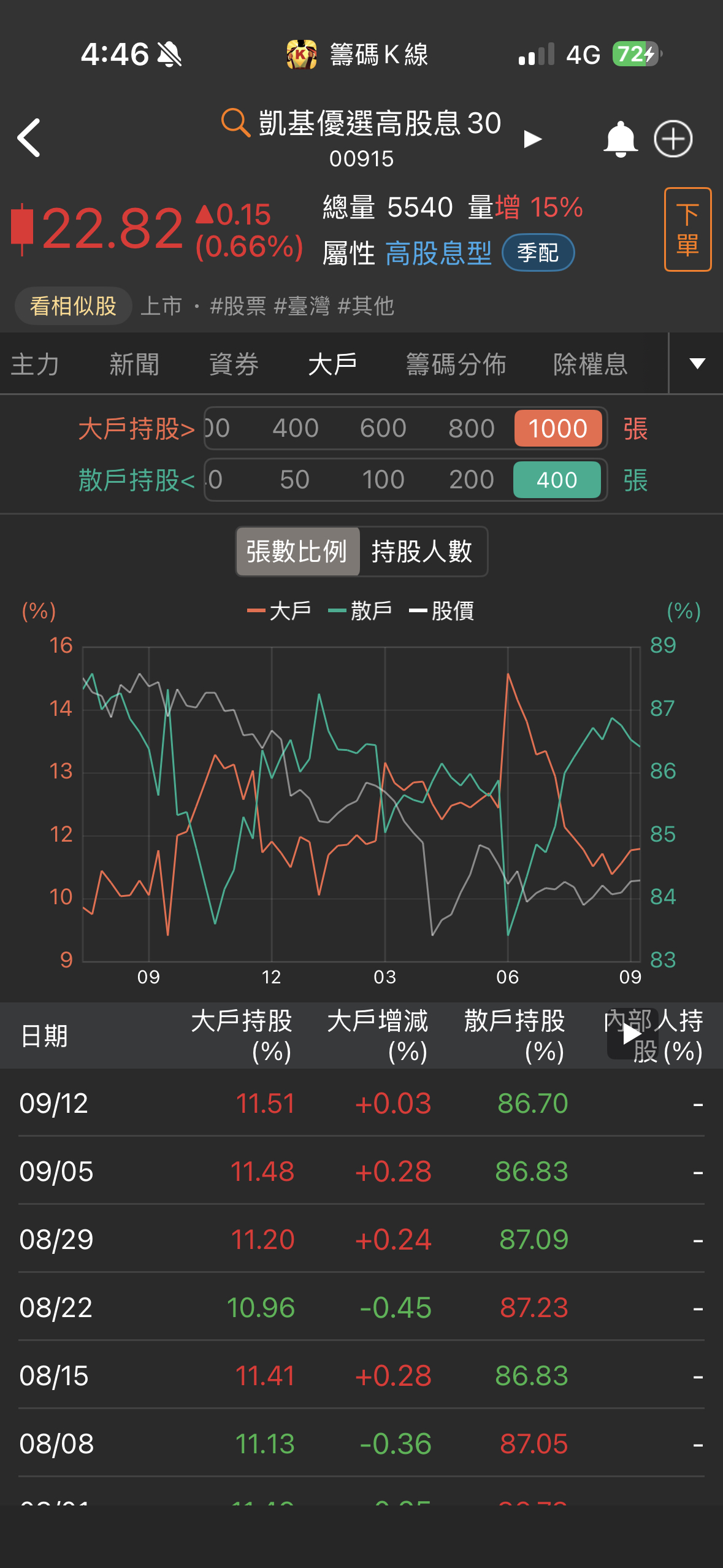Open the 籌碼分佈 tab
This screenshot has width=723, height=1568.
456,364
